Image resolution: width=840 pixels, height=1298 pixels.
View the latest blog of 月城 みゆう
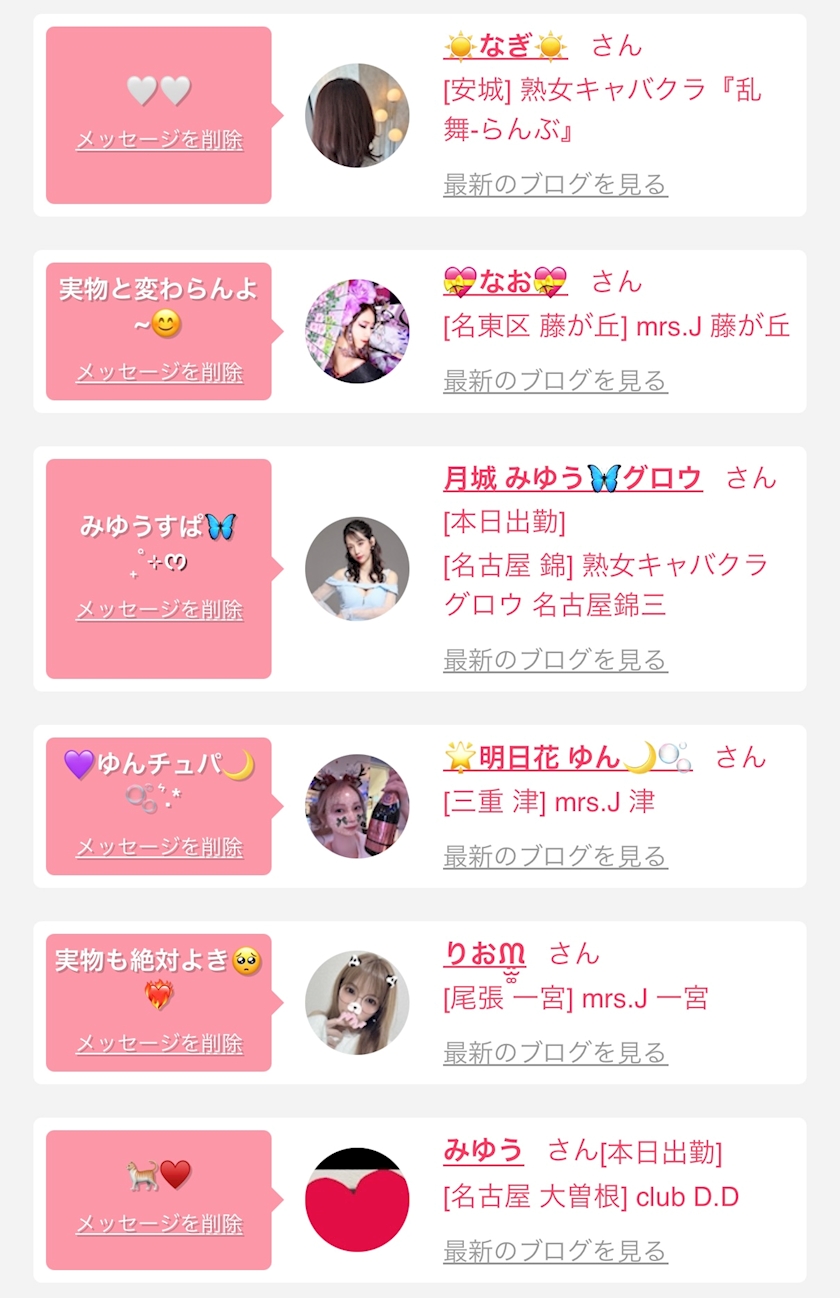555,660
